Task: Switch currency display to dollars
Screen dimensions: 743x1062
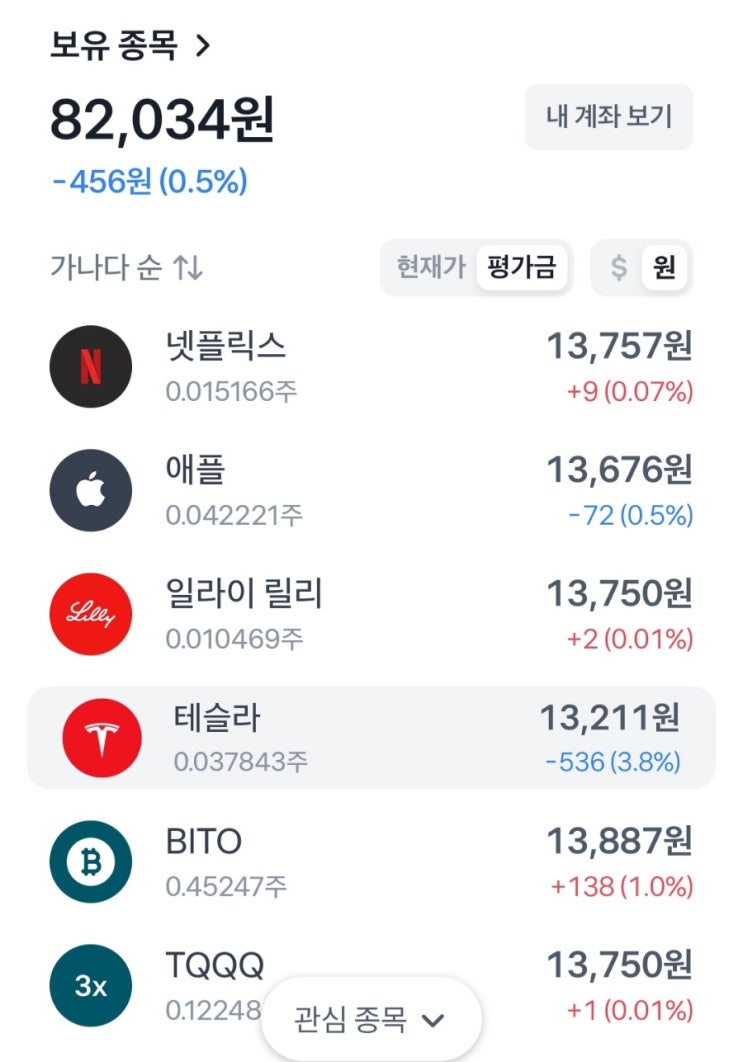Action: pos(619,267)
